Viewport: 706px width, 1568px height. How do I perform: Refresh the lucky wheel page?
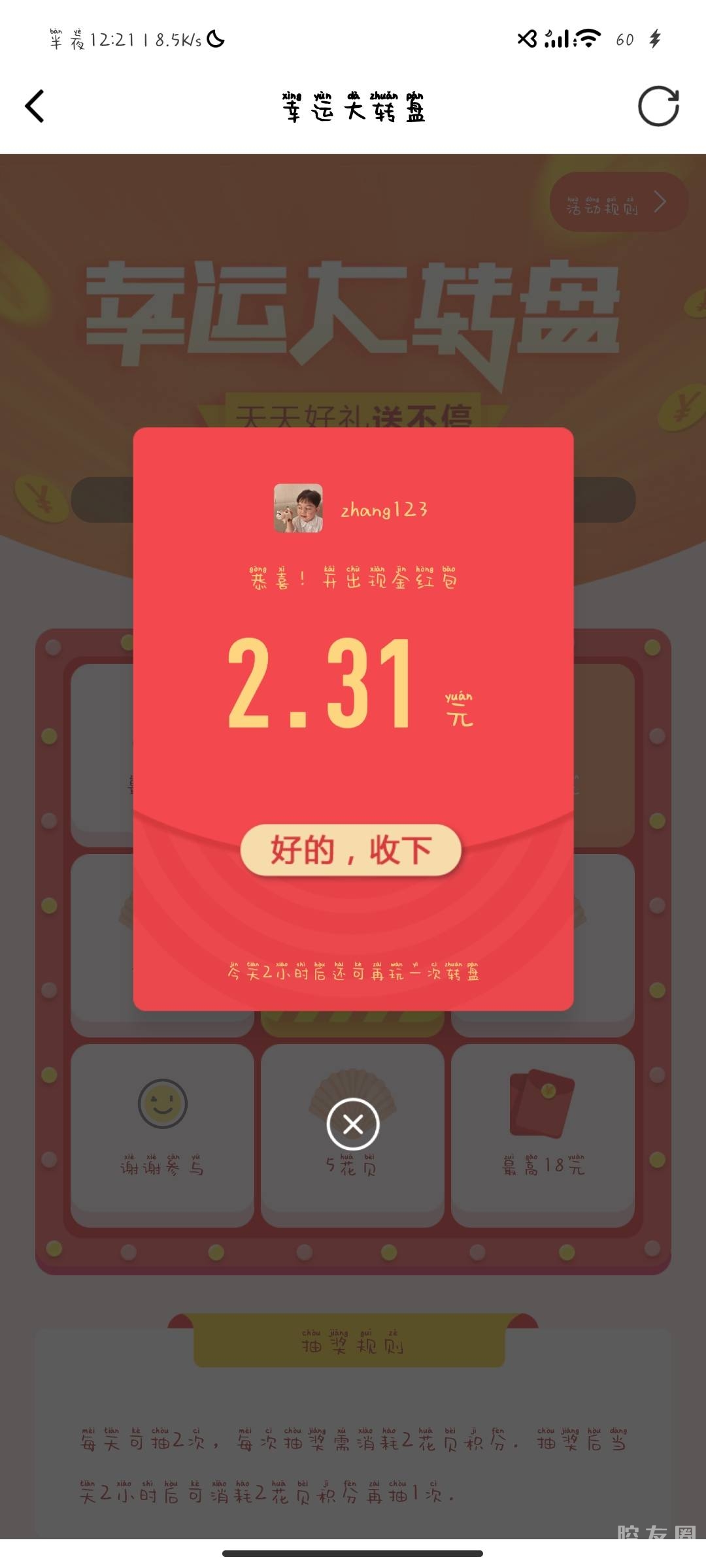tap(658, 106)
